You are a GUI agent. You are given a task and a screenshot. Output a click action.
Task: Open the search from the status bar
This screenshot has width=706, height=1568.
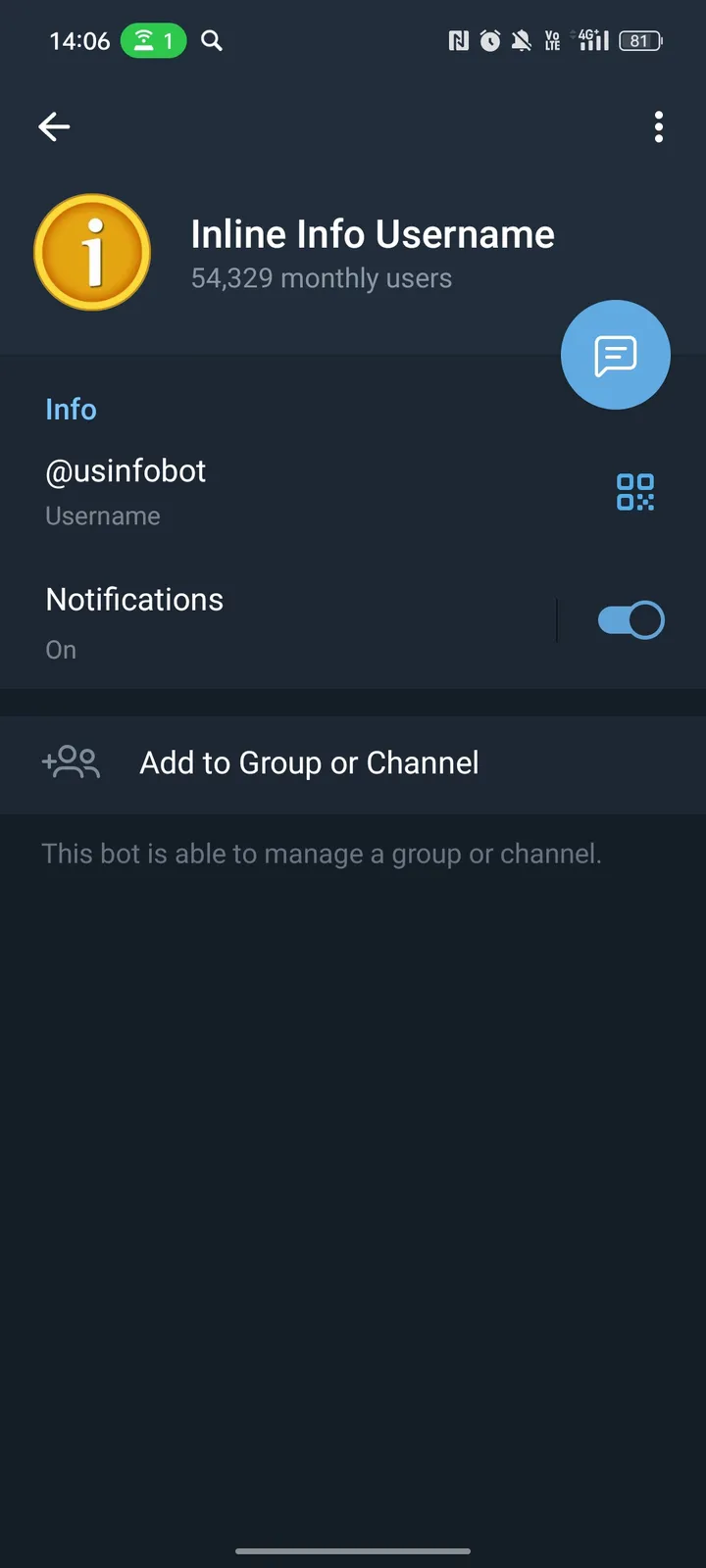[x=212, y=40]
